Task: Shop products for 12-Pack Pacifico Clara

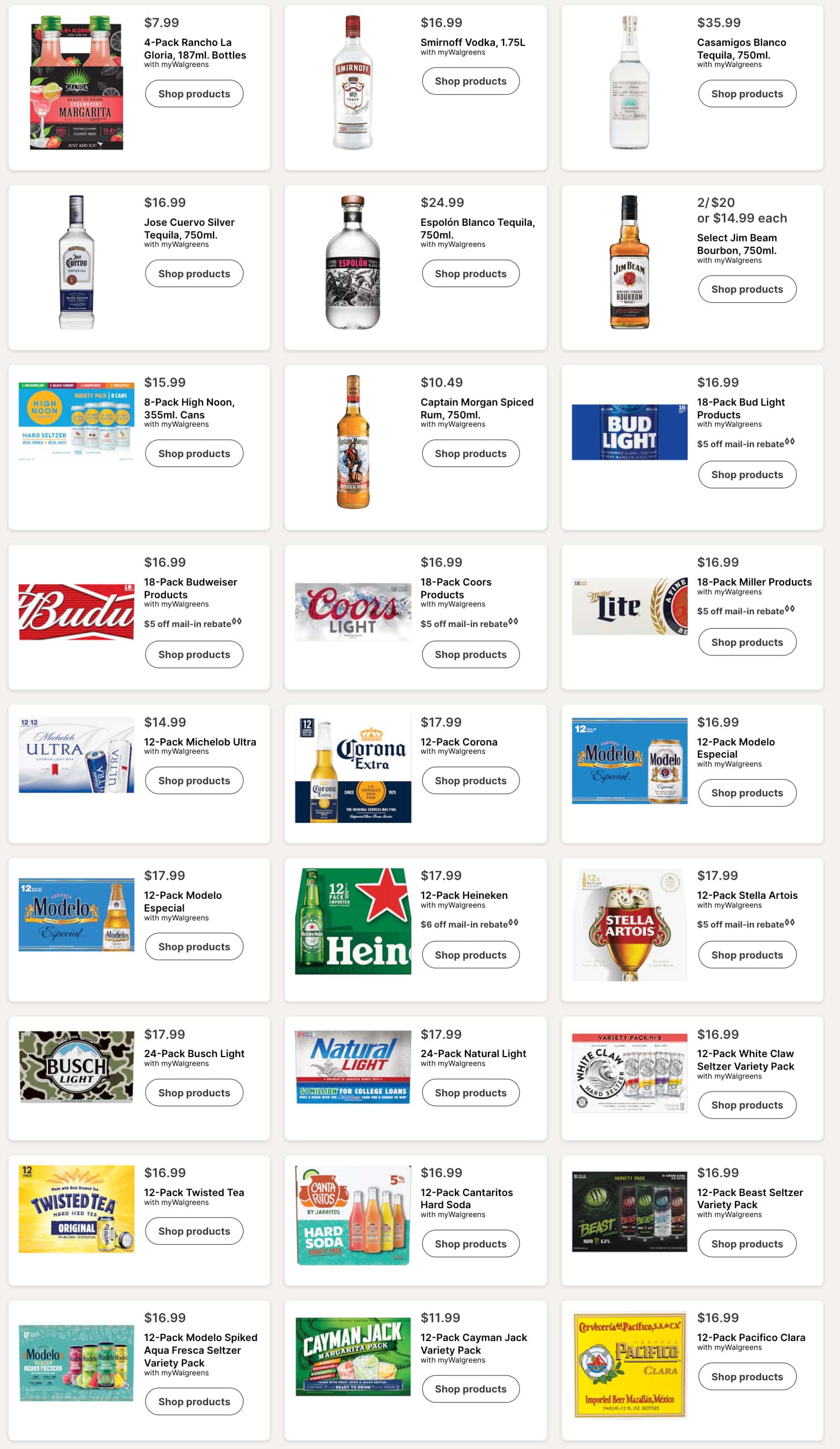Action: 746,1376
